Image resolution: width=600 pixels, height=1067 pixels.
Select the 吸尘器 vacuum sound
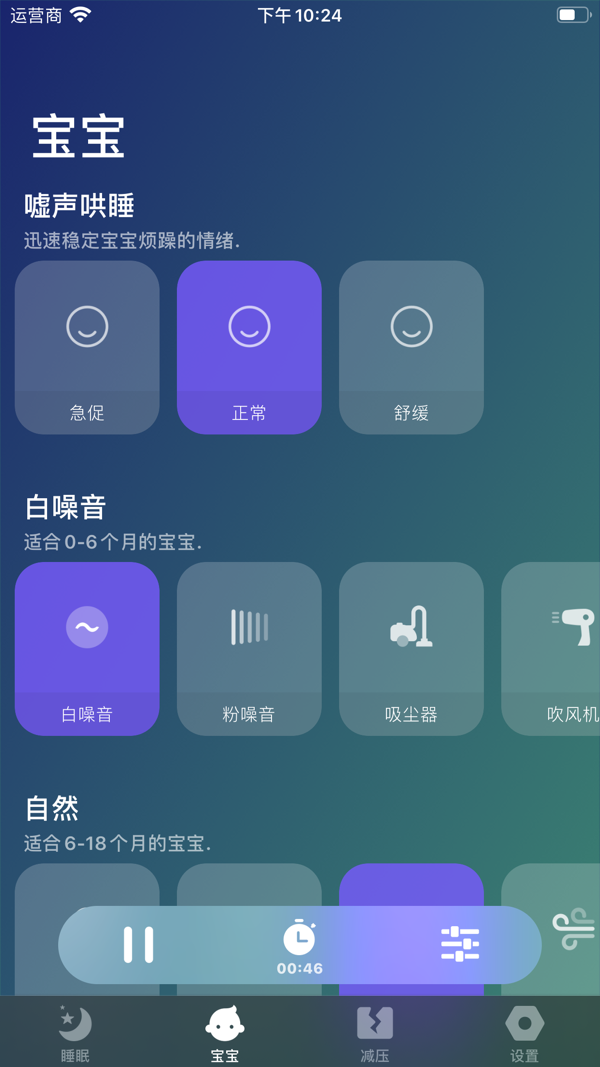tap(411, 648)
